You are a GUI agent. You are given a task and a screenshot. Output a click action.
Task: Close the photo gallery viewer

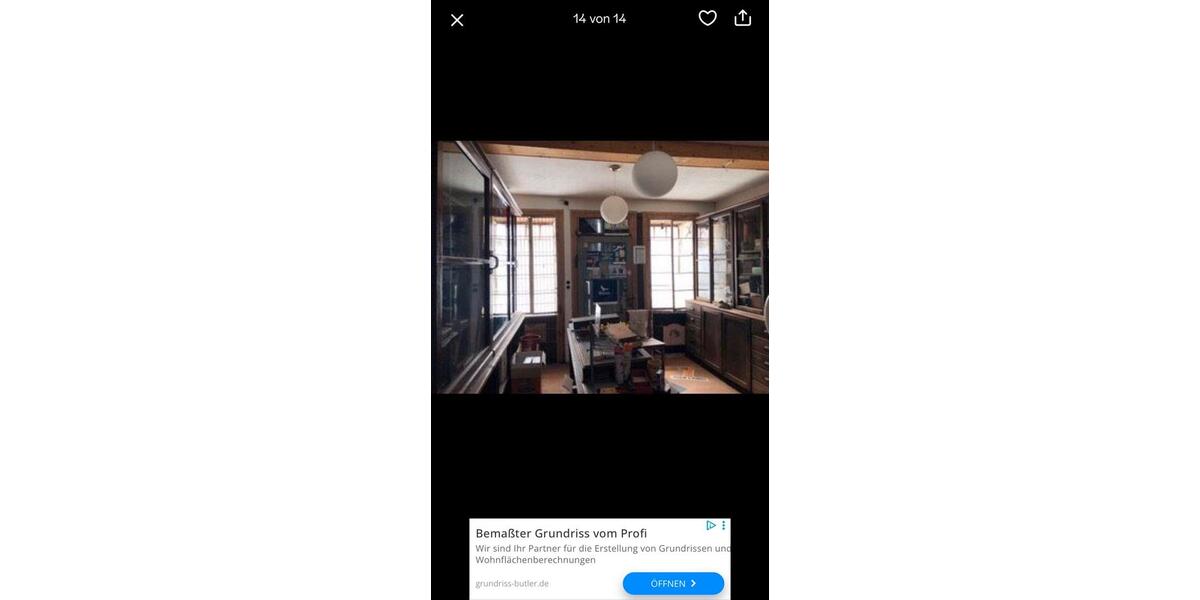coord(457,20)
